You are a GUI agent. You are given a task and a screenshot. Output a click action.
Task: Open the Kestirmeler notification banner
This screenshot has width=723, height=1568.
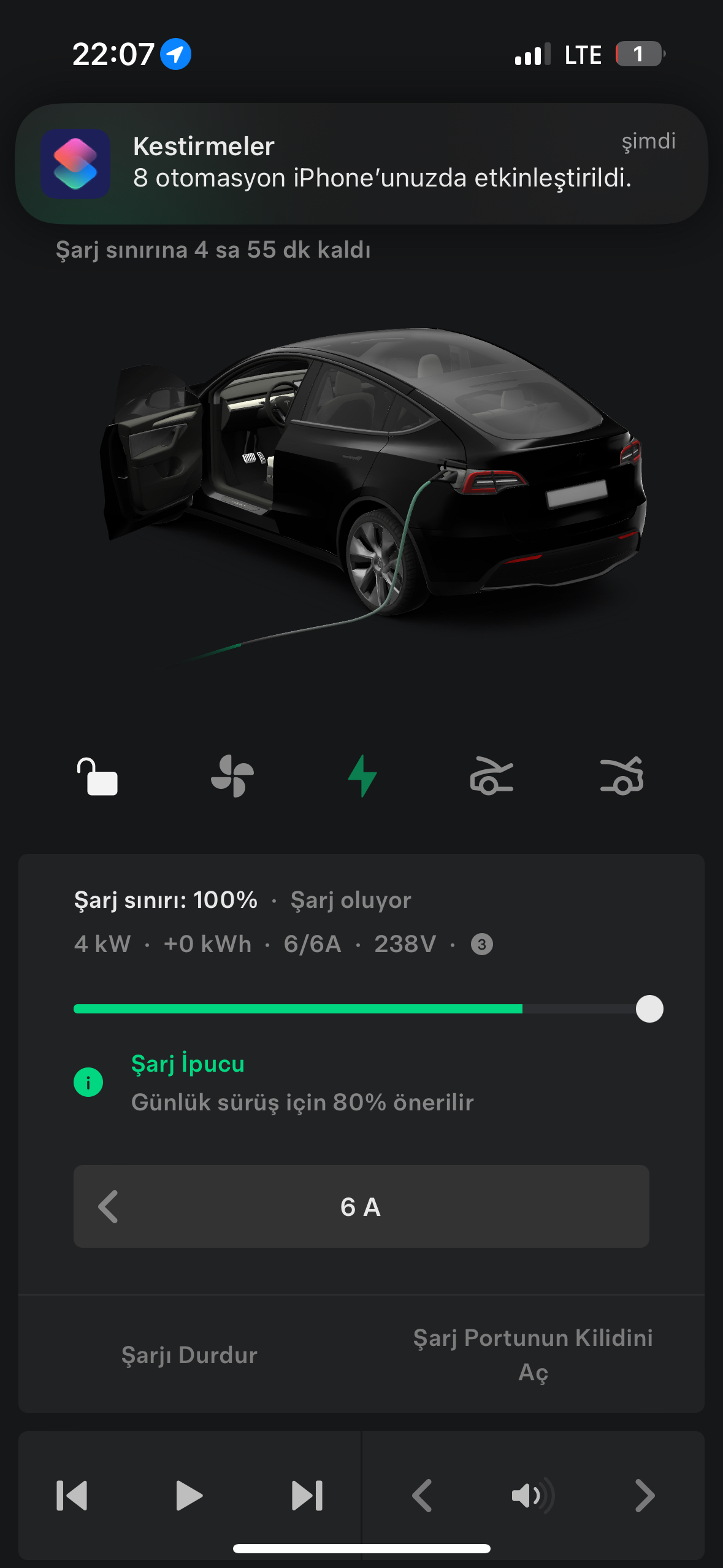361,163
